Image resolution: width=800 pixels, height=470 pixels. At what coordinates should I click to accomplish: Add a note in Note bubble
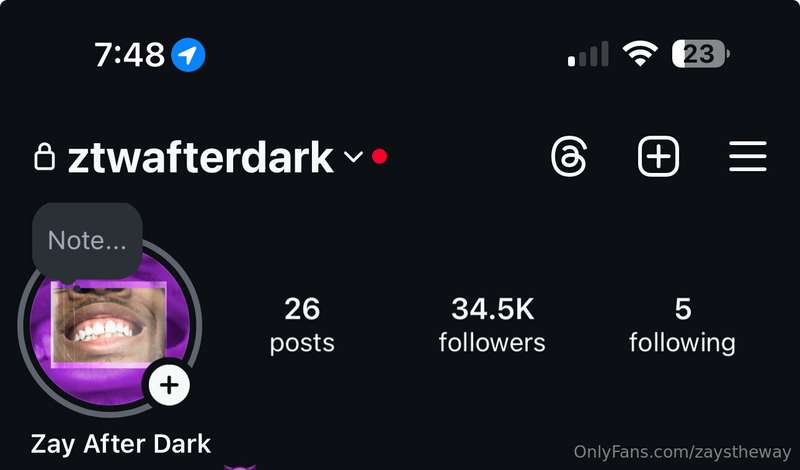pyautogui.click(x=87, y=241)
